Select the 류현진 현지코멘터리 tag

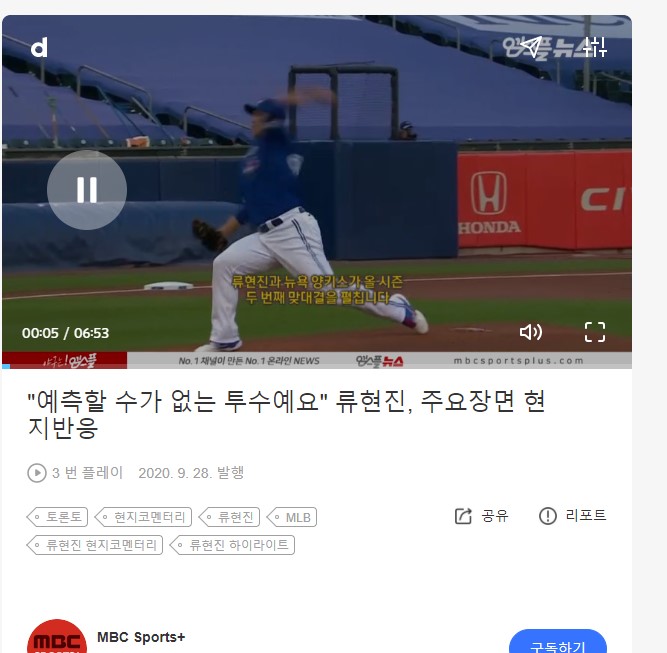95,545
